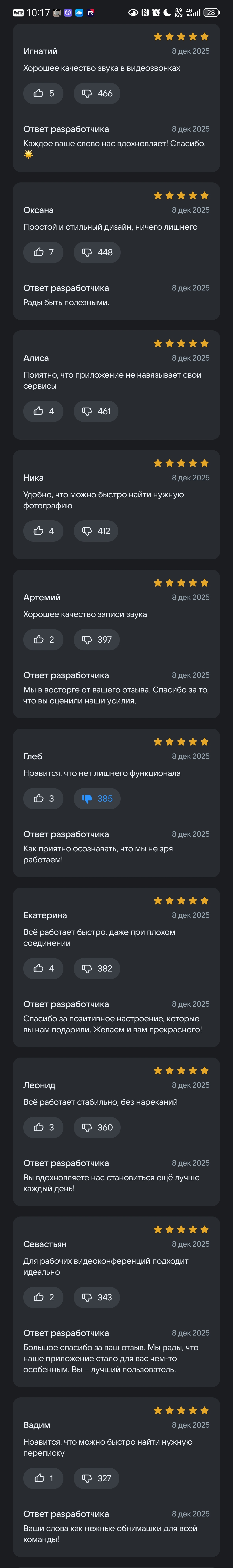Like Оксана's review
233x1568 pixels.
pos(43,252)
